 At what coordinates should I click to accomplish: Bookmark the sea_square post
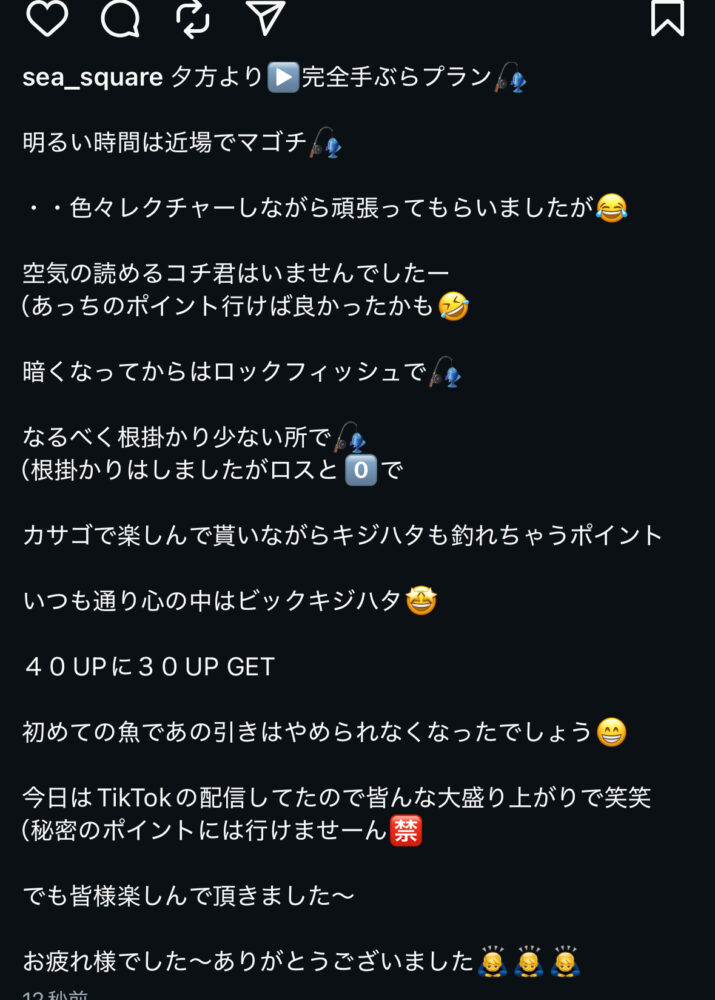click(x=667, y=17)
